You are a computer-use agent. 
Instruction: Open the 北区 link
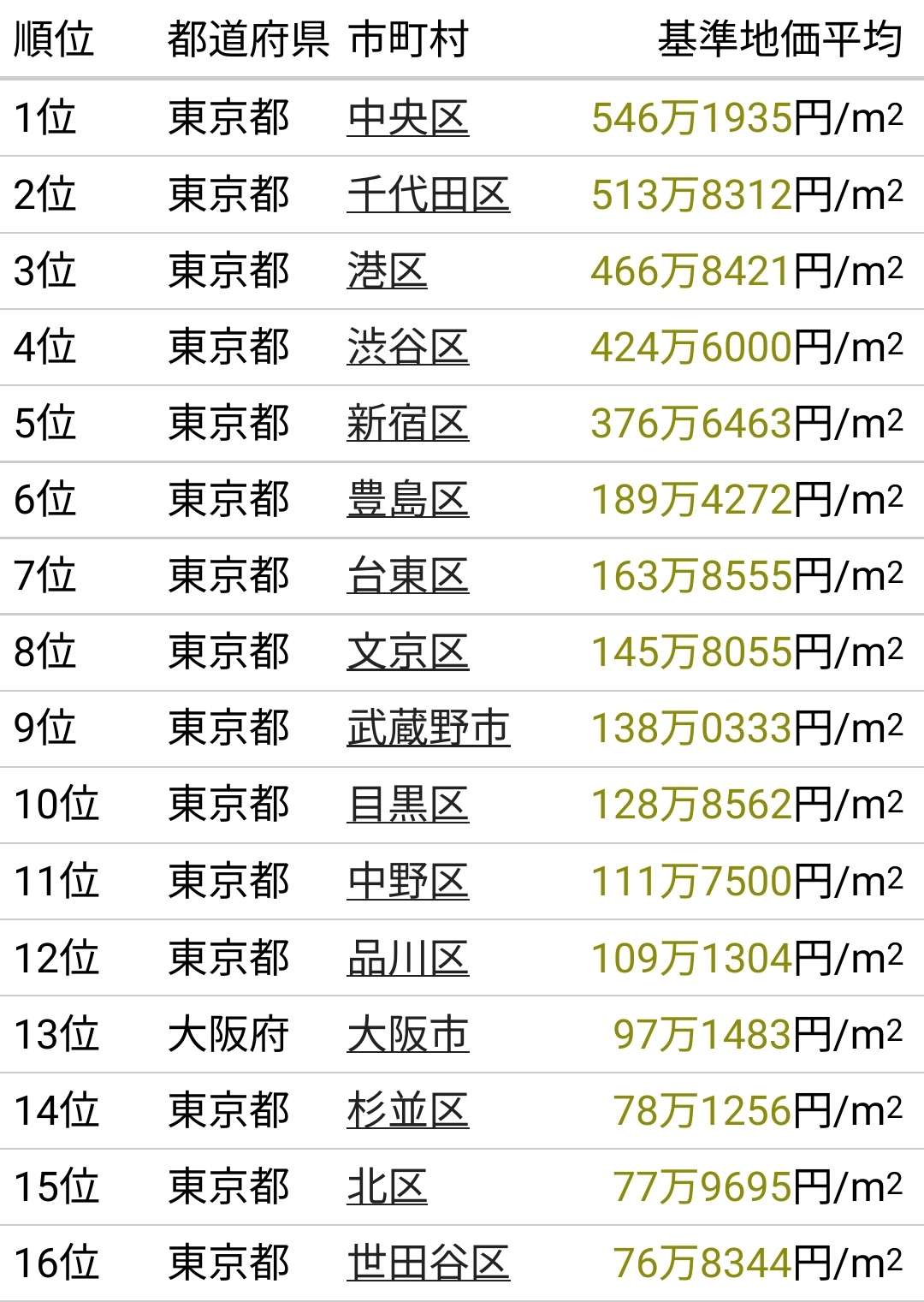(387, 1186)
